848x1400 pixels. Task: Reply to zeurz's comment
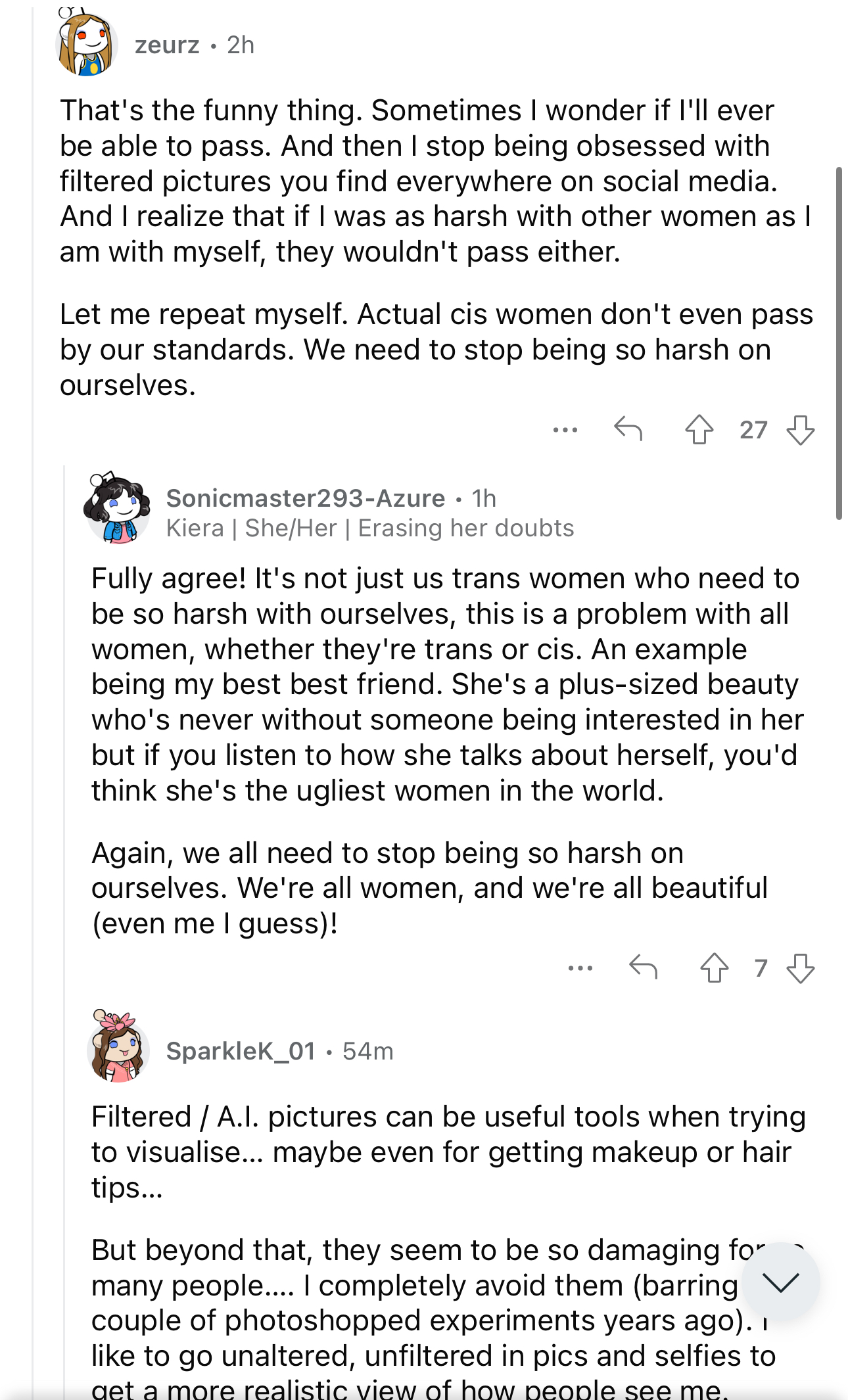[x=628, y=429]
